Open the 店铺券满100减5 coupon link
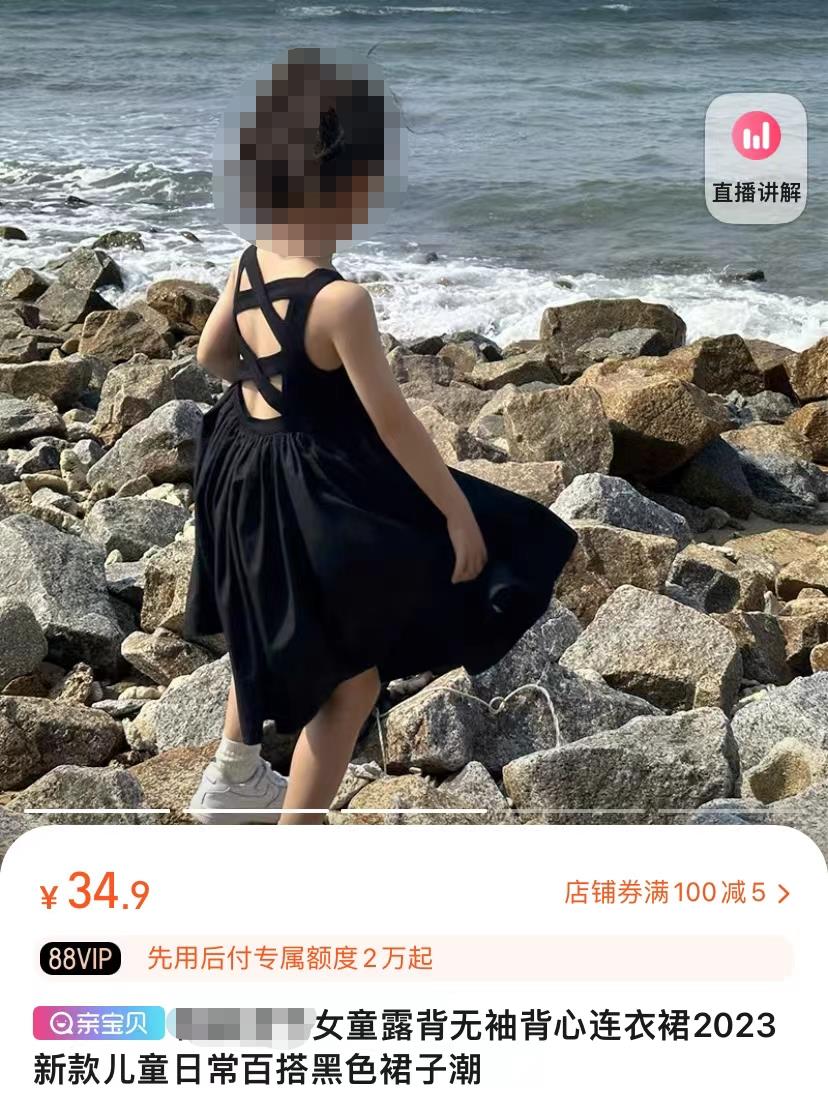828x1097 pixels. click(x=677, y=893)
